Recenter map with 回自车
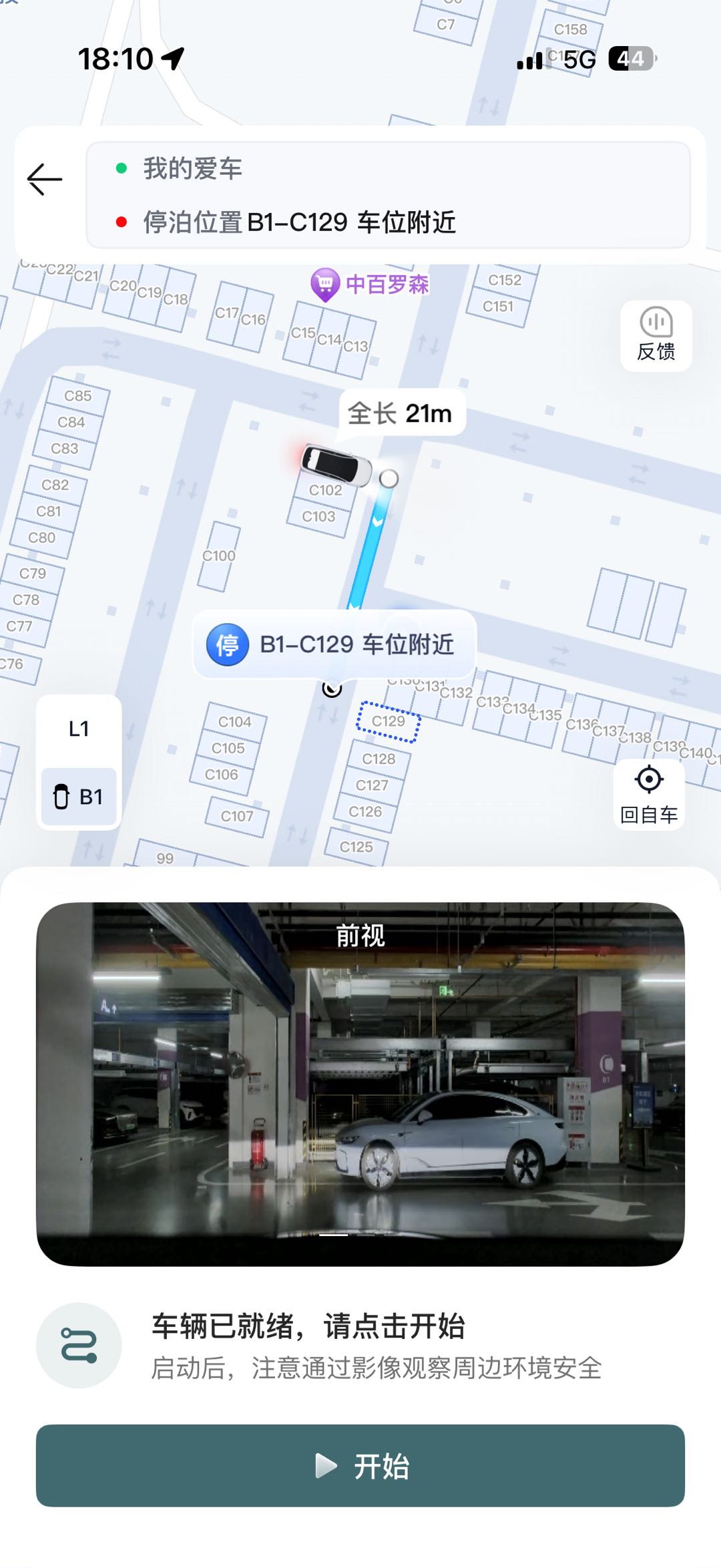Viewport: 721px width, 1568px height. click(649, 795)
